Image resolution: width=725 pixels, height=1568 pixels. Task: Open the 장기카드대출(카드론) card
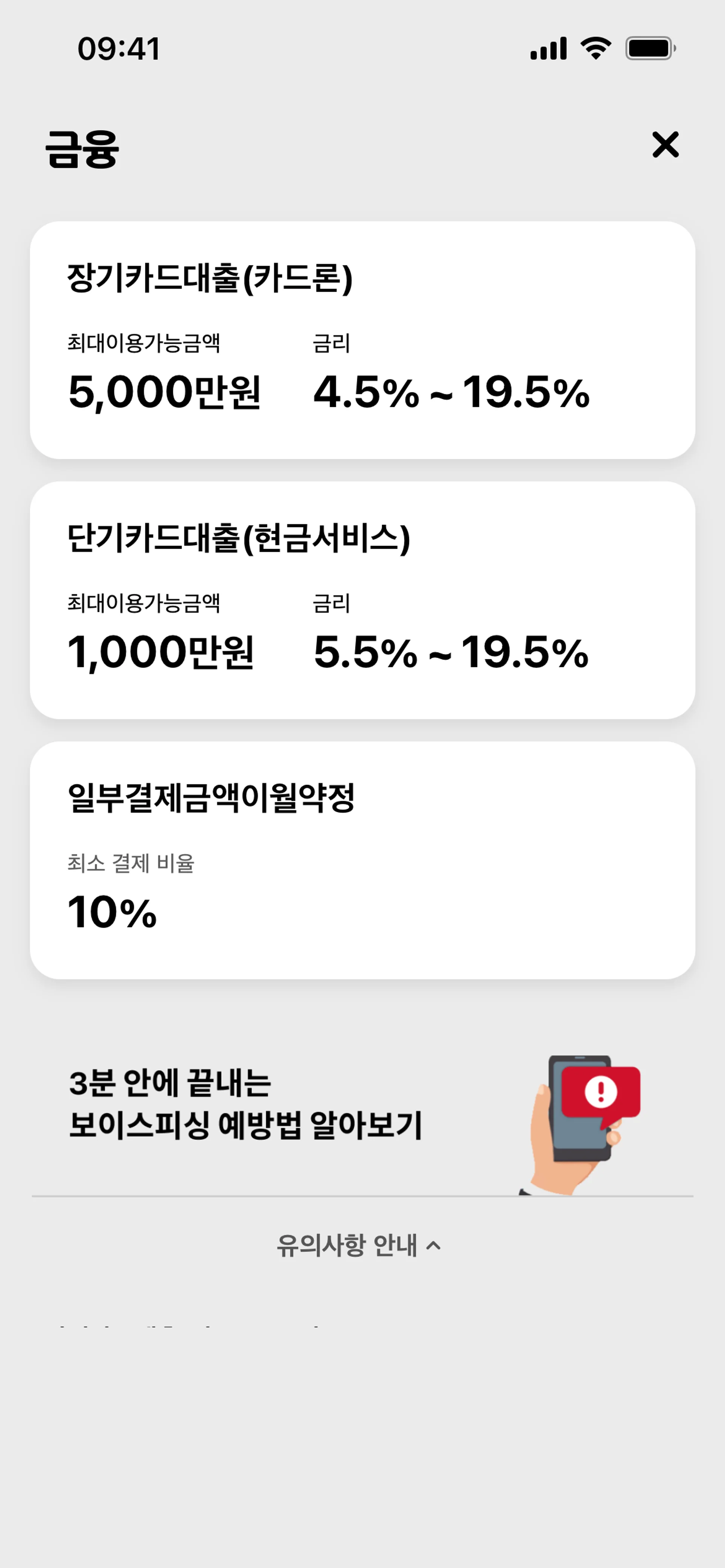(x=362, y=340)
